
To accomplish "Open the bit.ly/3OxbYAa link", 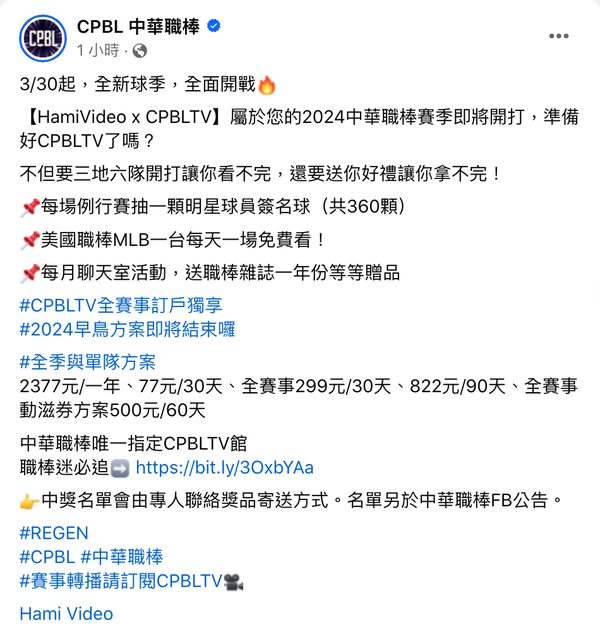I will coord(224,467).
